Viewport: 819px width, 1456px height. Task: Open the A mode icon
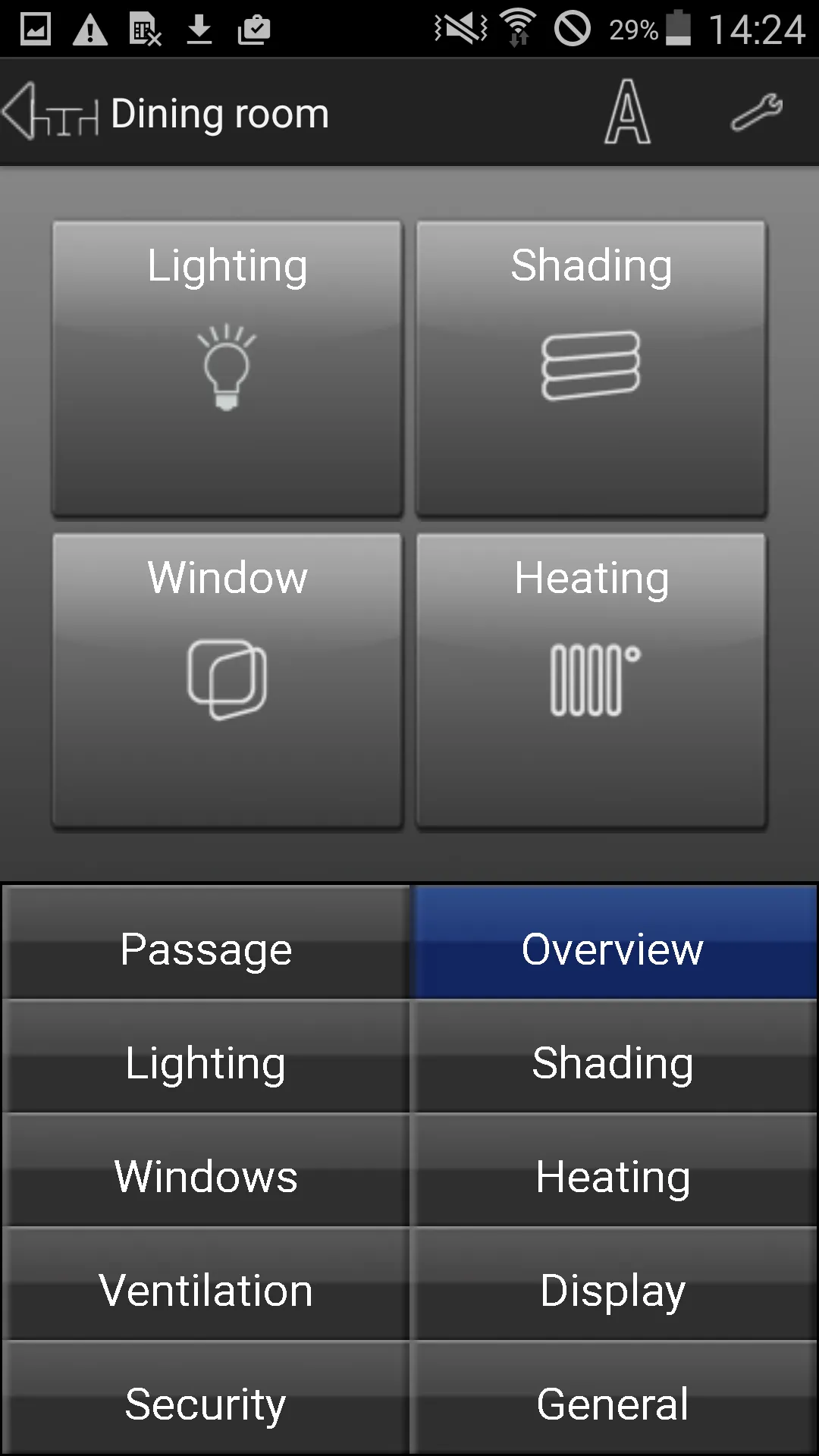(627, 112)
